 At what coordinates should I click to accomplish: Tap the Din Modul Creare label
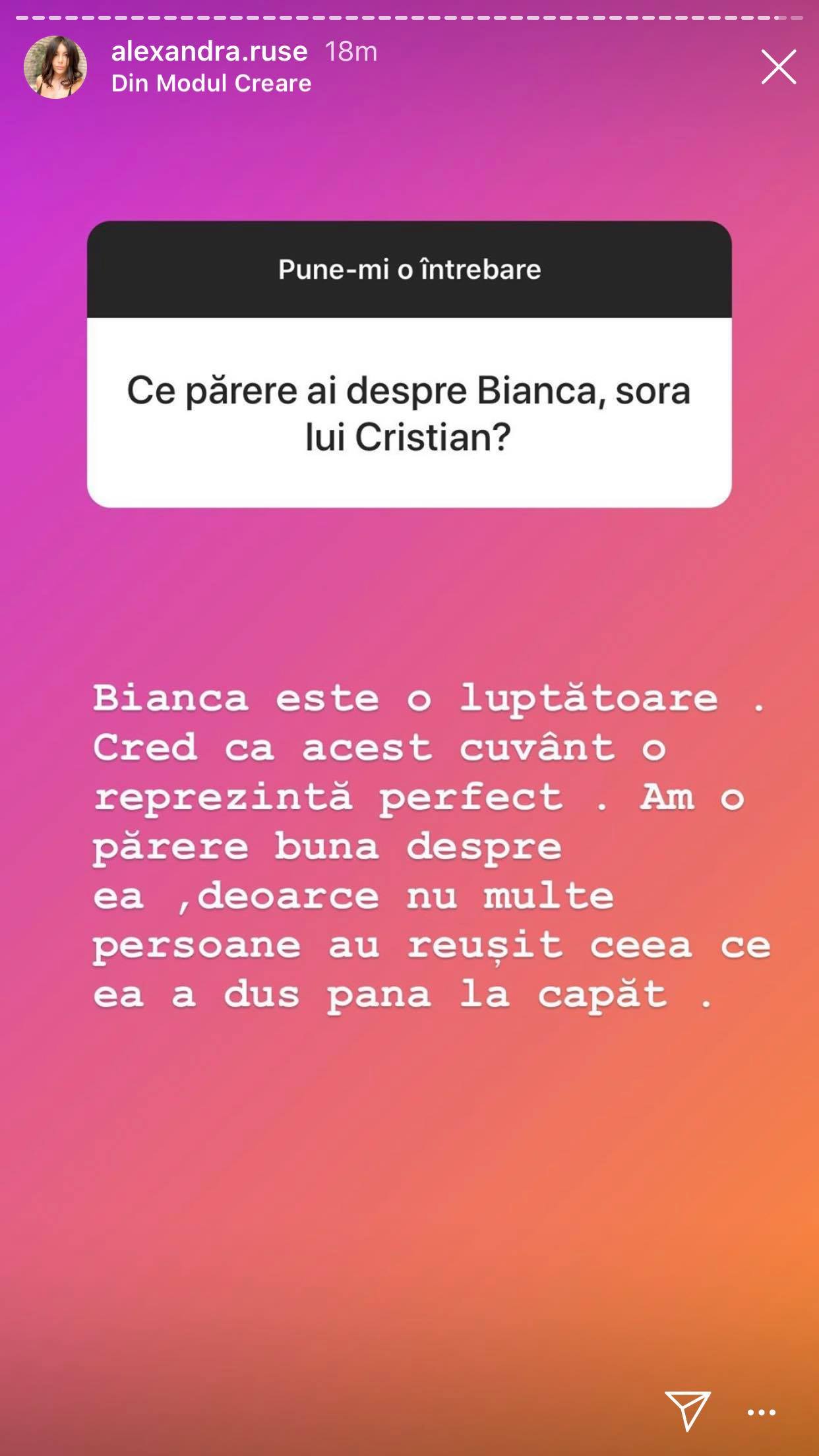[x=211, y=84]
